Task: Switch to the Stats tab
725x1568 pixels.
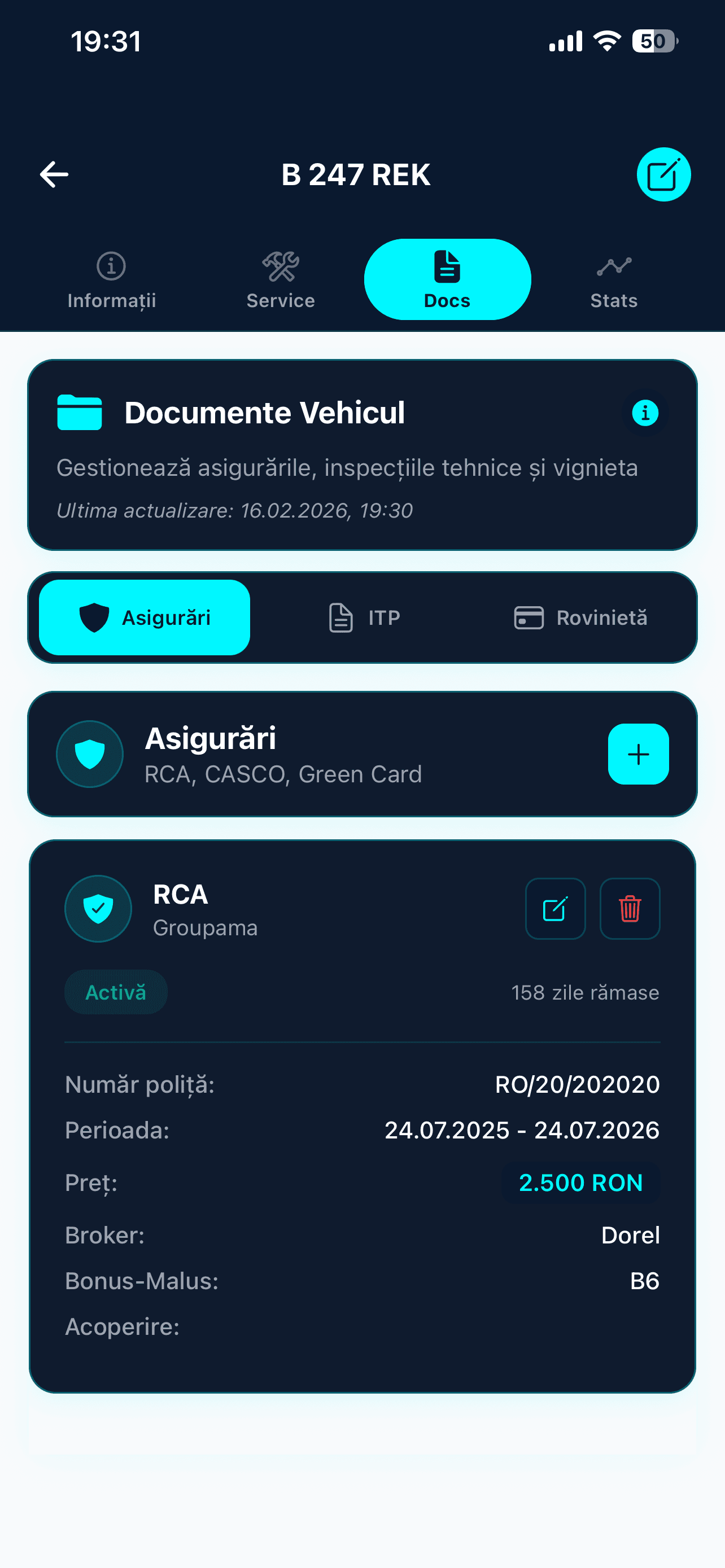Action: (613, 279)
